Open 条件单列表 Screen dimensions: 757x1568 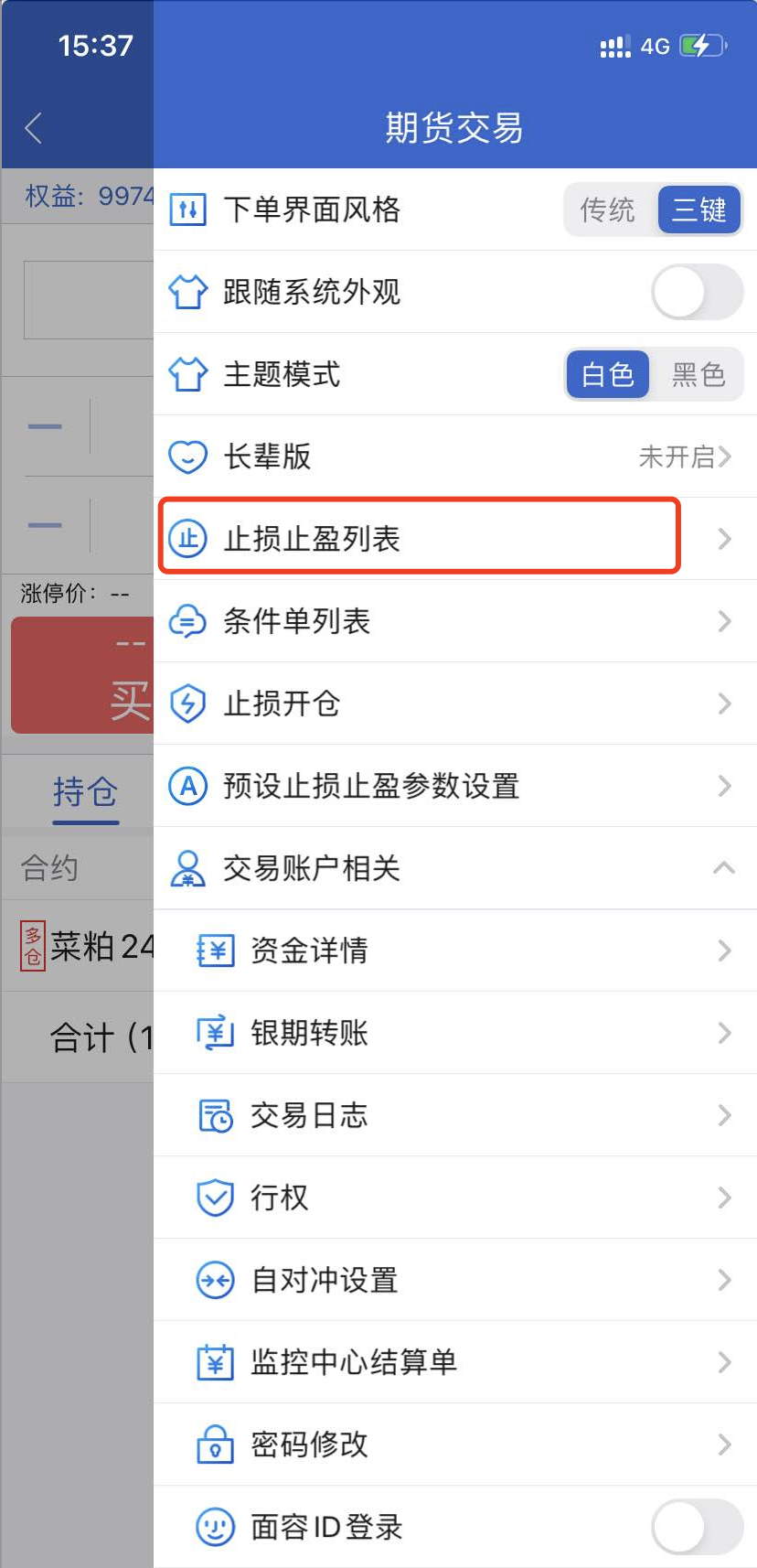454,621
